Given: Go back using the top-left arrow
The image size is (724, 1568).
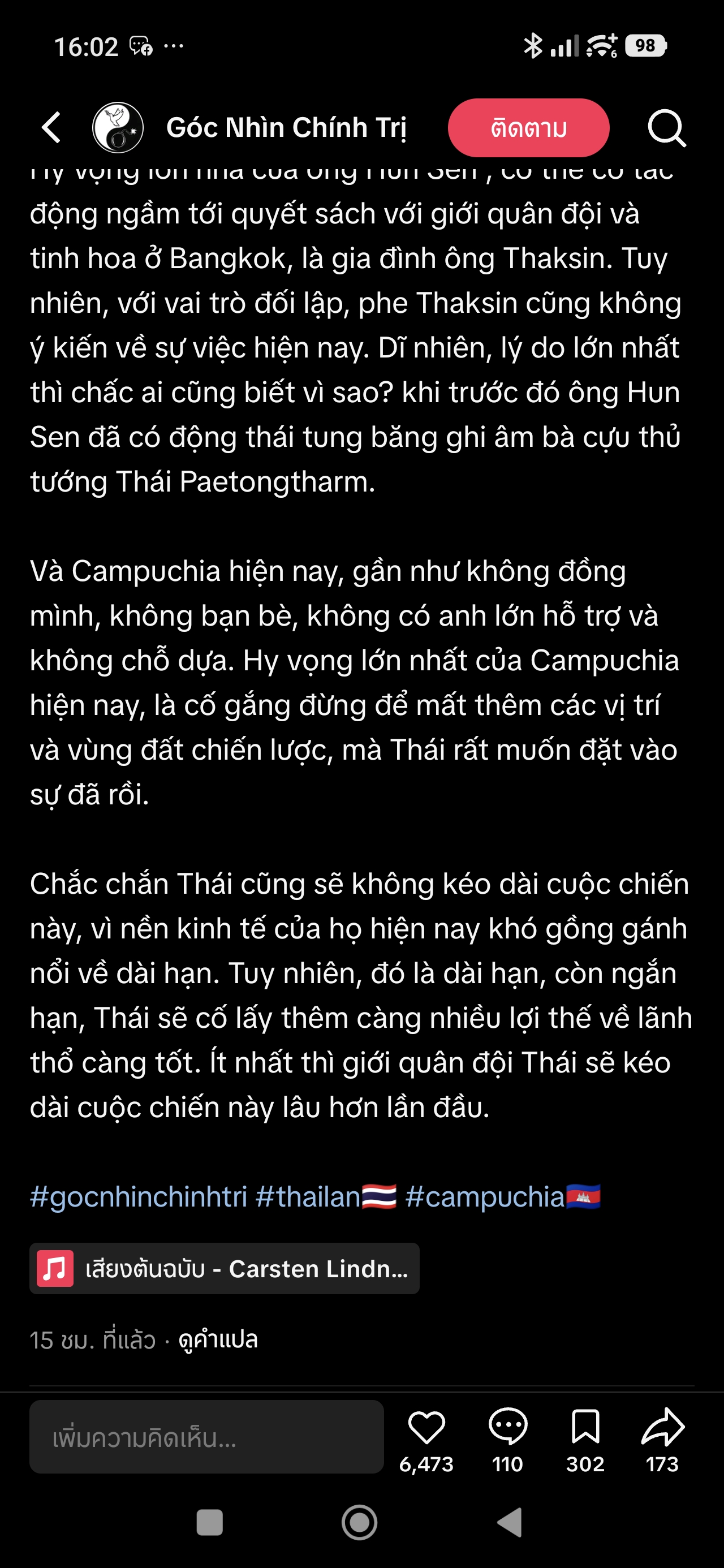Looking at the screenshot, I should [x=52, y=128].
